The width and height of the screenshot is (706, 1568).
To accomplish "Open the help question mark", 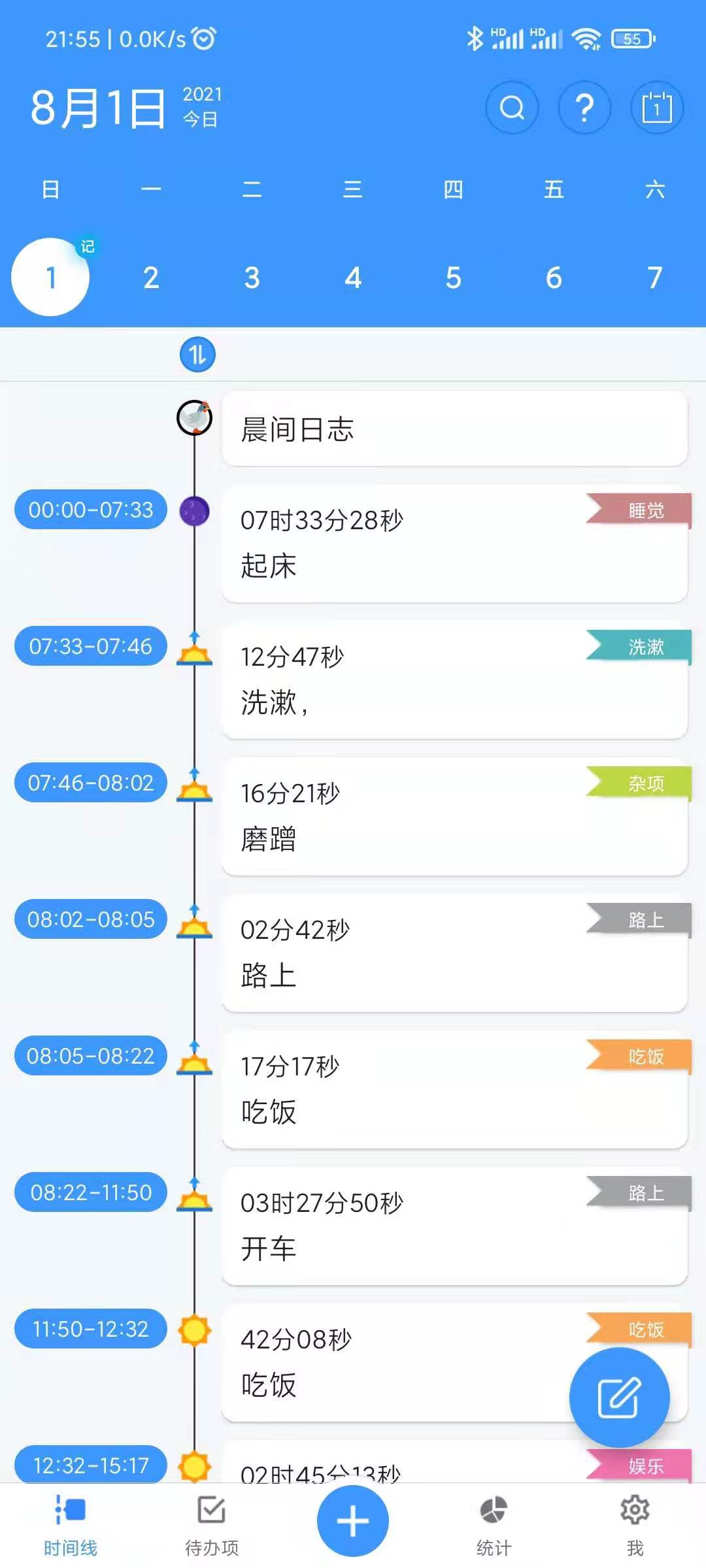I will 584,107.
